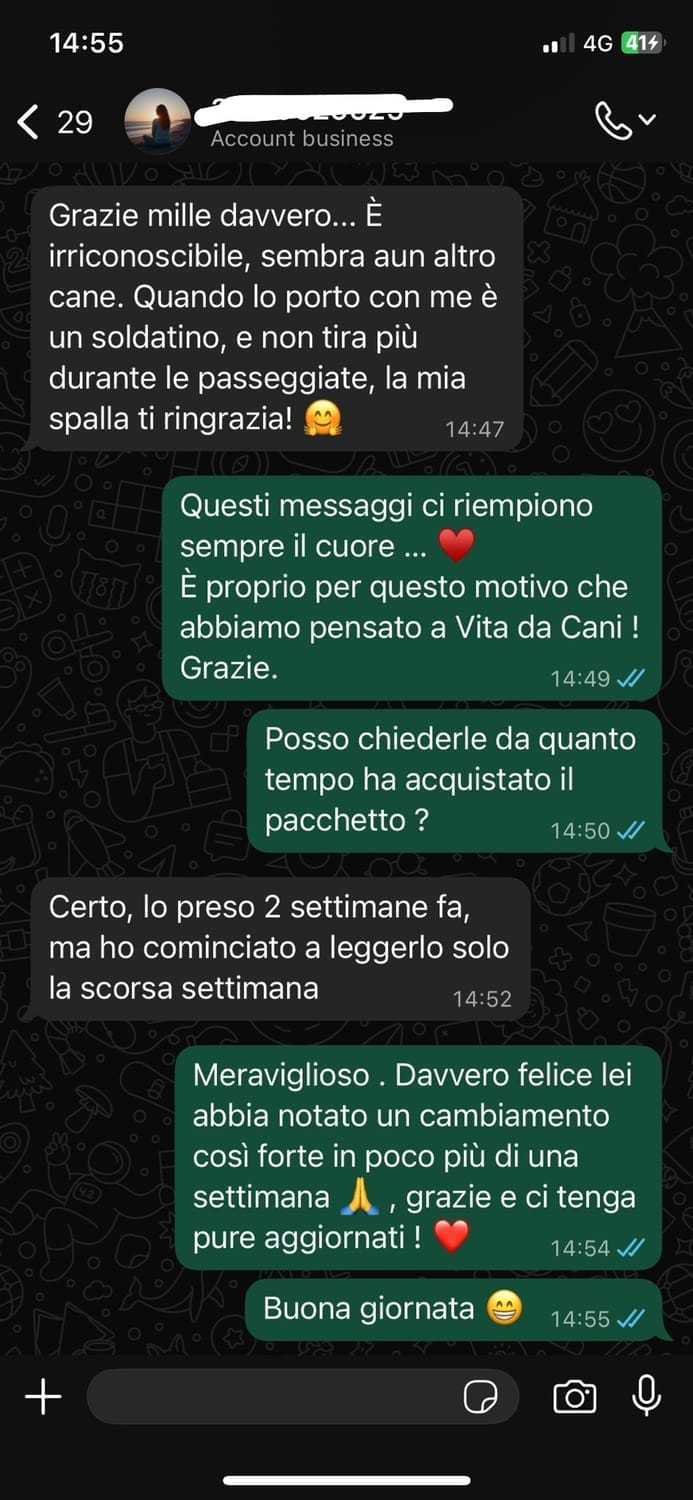Record a voice message with the microphone
This screenshot has width=693, height=1500.
tap(647, 1395)
